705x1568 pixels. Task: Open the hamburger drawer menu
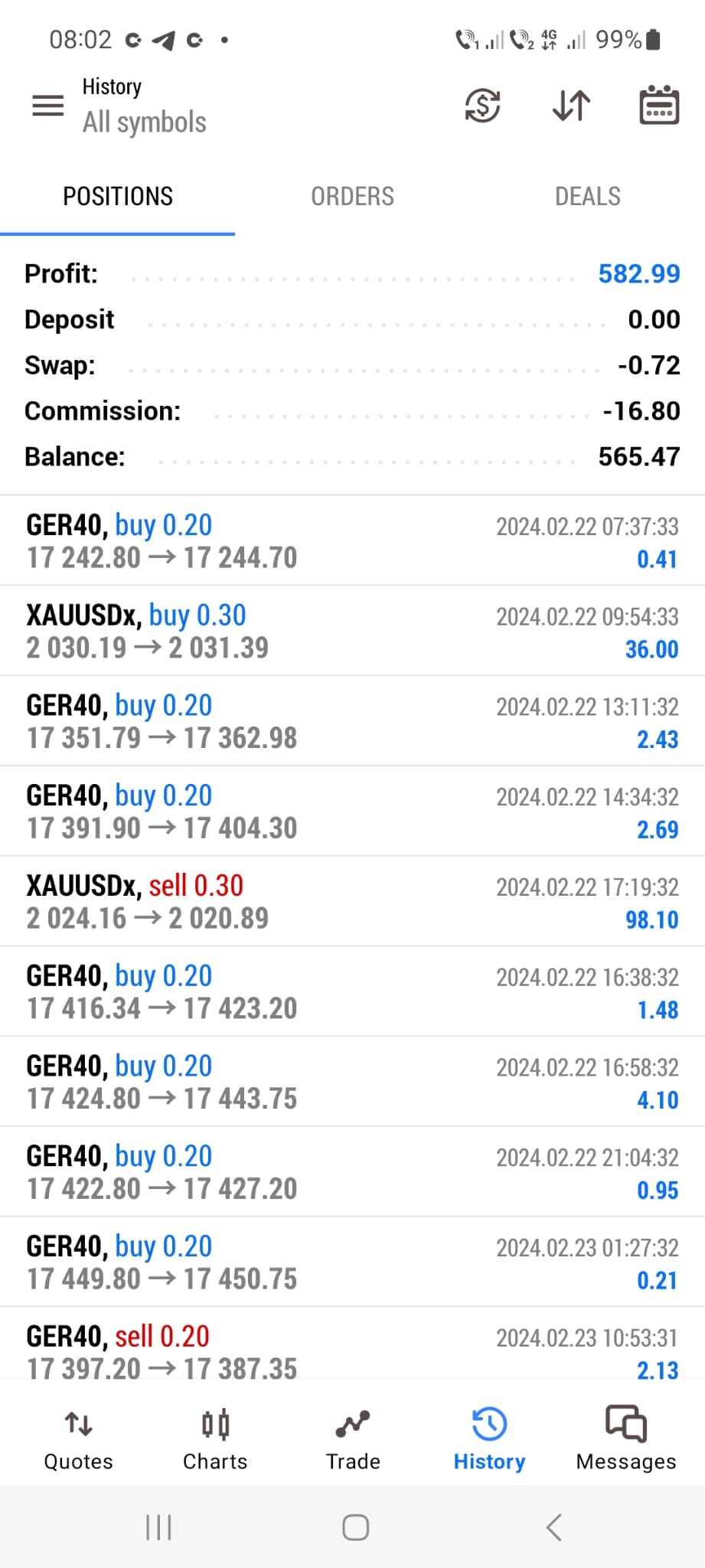47,106
